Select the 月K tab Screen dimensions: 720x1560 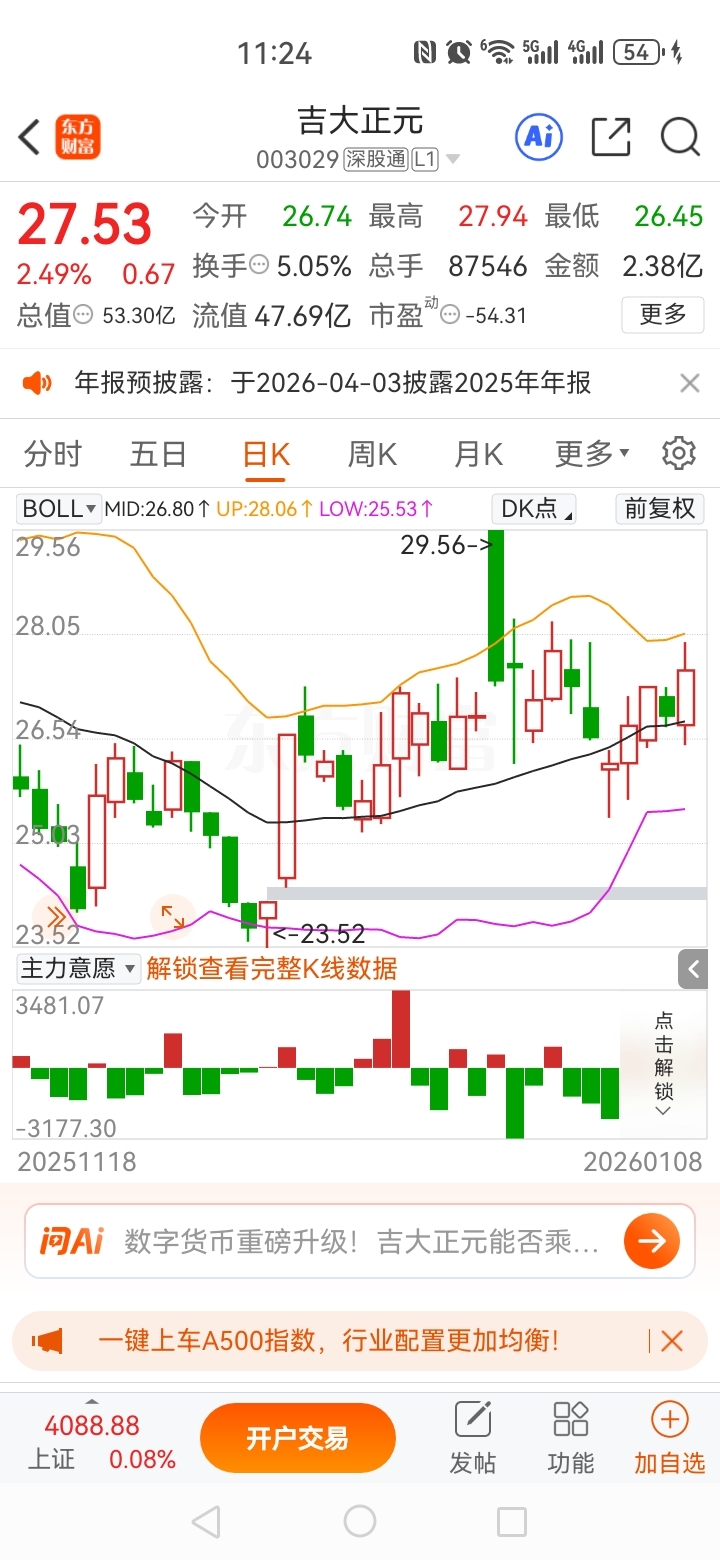[x=478, y=454]
